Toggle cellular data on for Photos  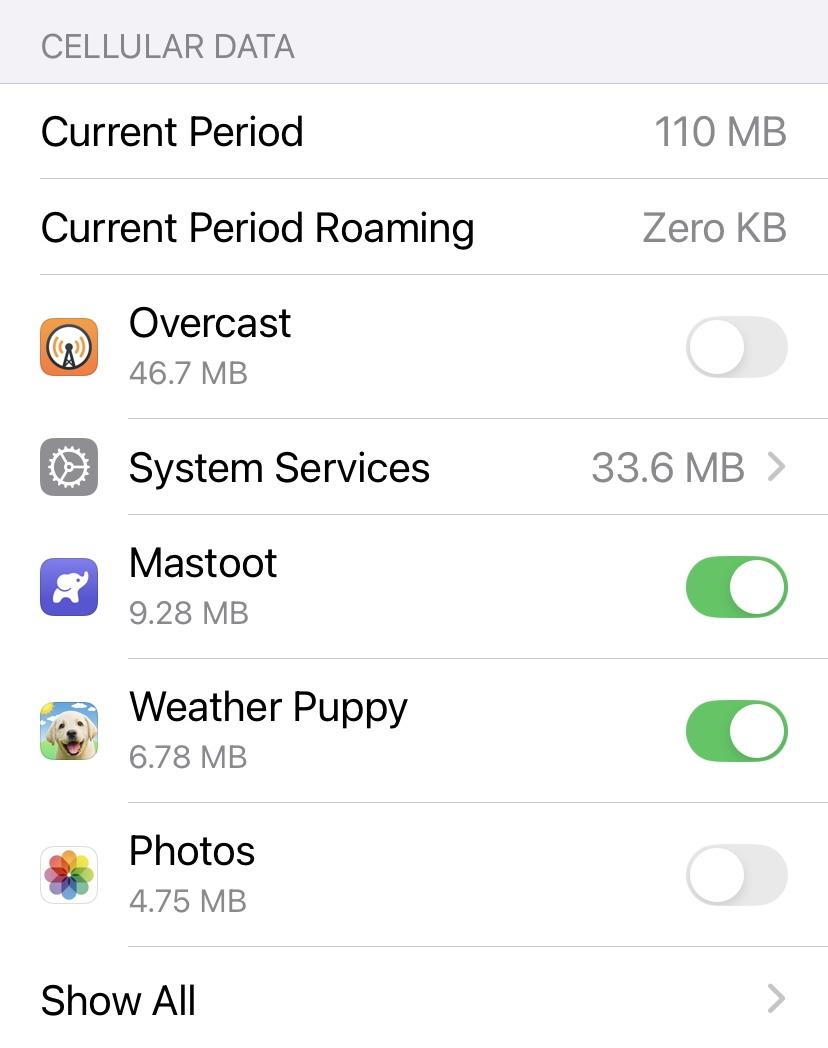736,875
